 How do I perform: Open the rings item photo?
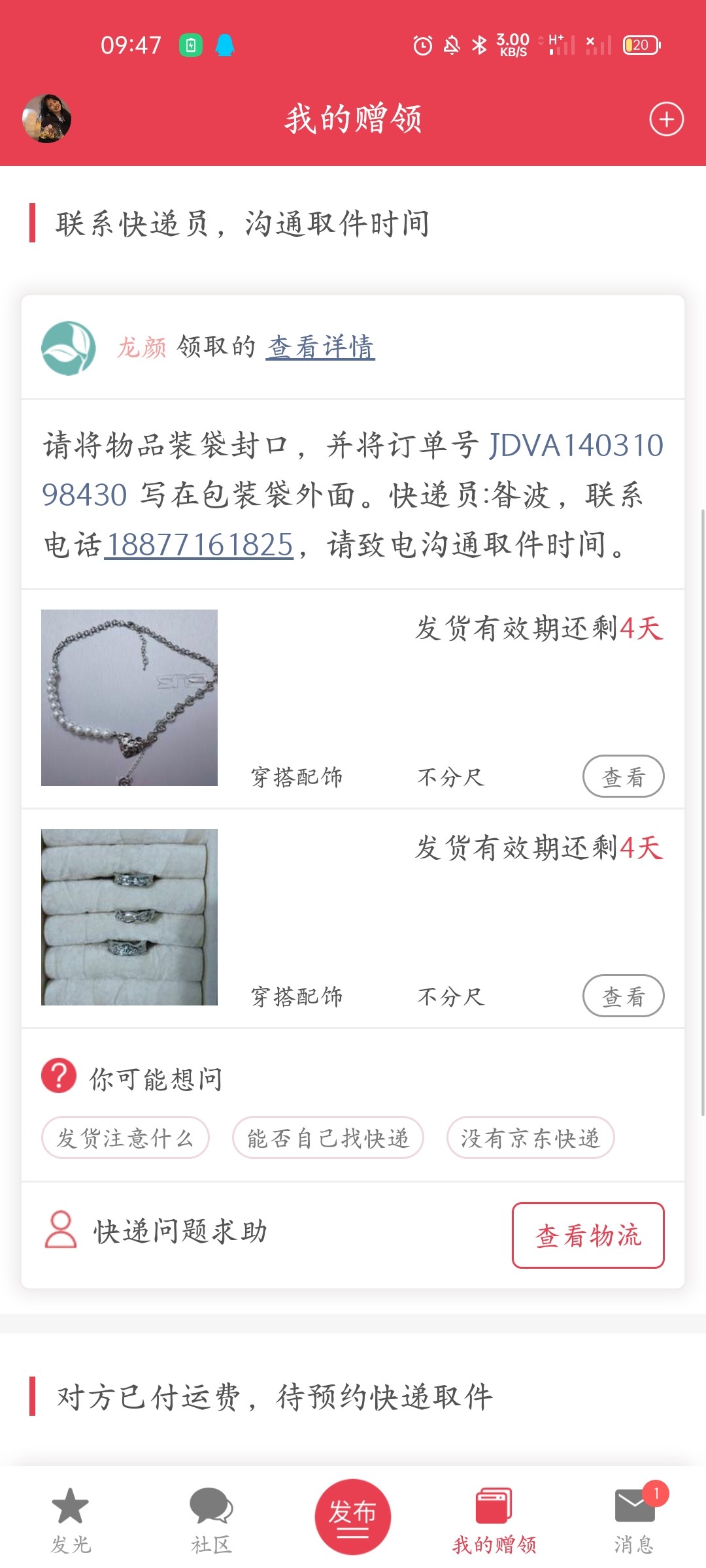(x=129, y=917)
